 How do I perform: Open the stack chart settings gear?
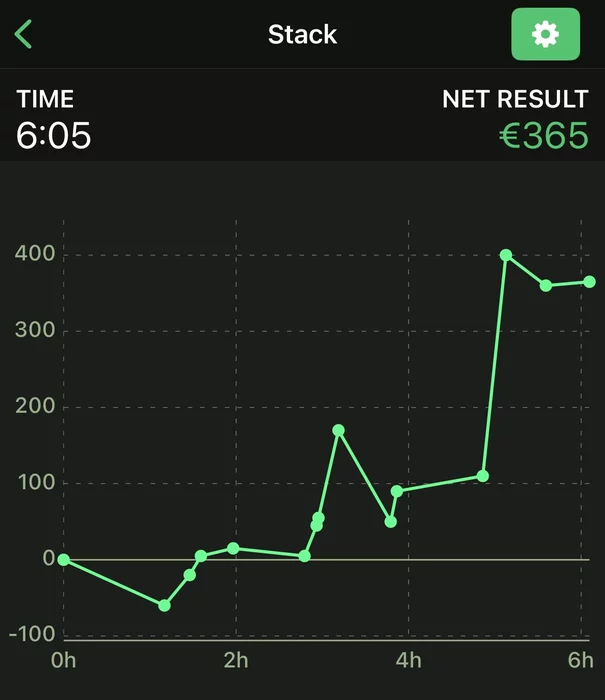545,34
